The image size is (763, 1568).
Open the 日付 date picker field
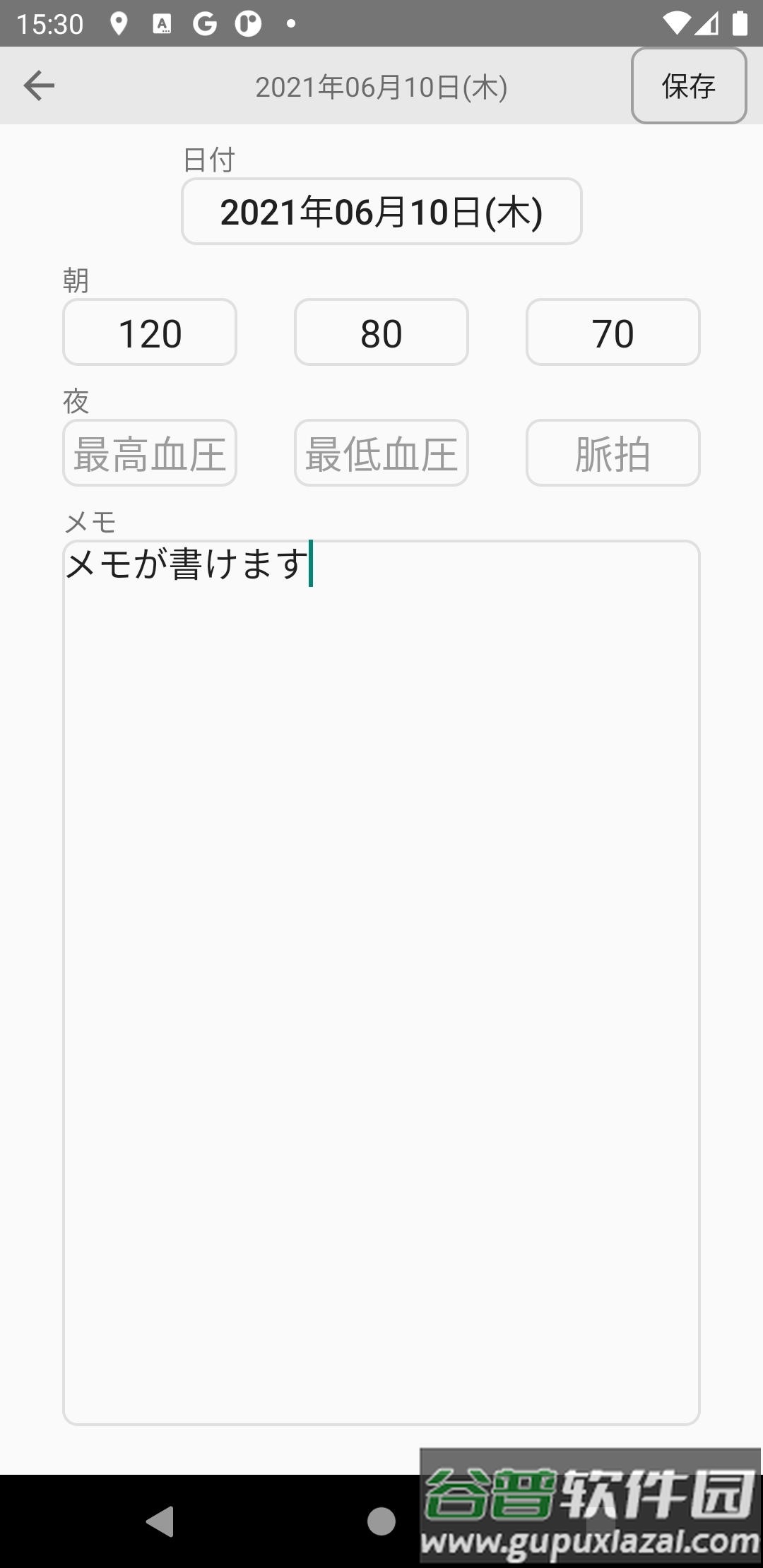pos(381,210)
